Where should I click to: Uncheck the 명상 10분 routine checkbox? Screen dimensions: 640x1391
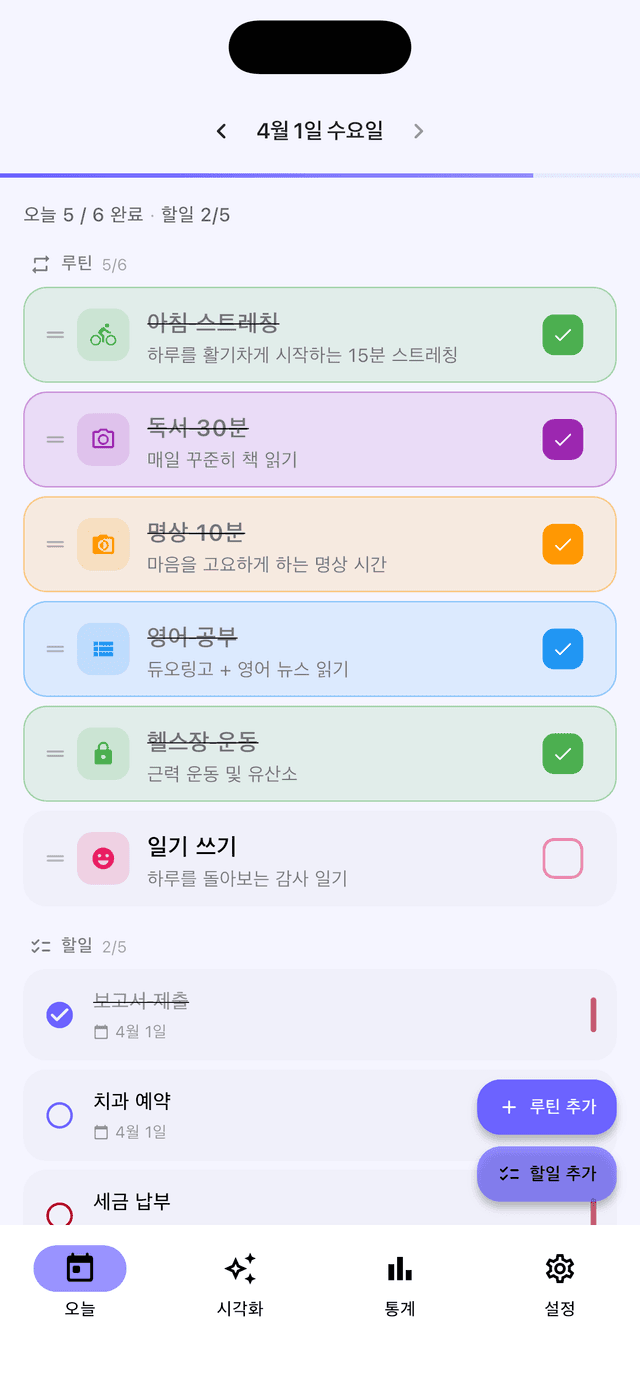pyautogui.click(x=562, y=544)
